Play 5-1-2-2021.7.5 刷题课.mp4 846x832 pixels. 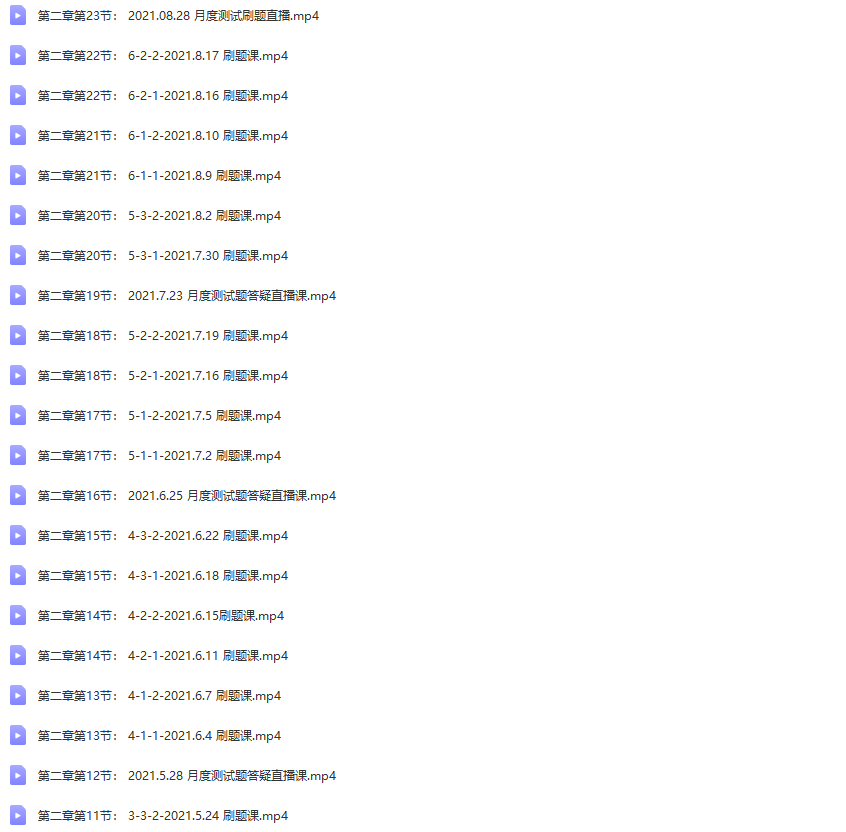pos(159,416)
